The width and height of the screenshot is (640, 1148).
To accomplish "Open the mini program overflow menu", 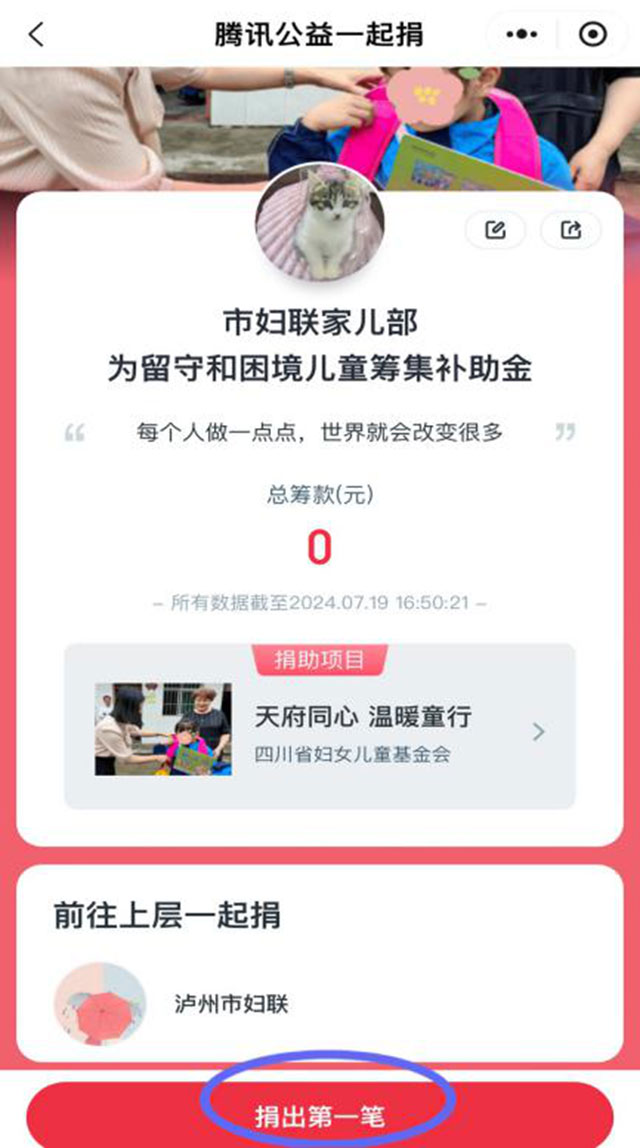I will coord(522,34).
